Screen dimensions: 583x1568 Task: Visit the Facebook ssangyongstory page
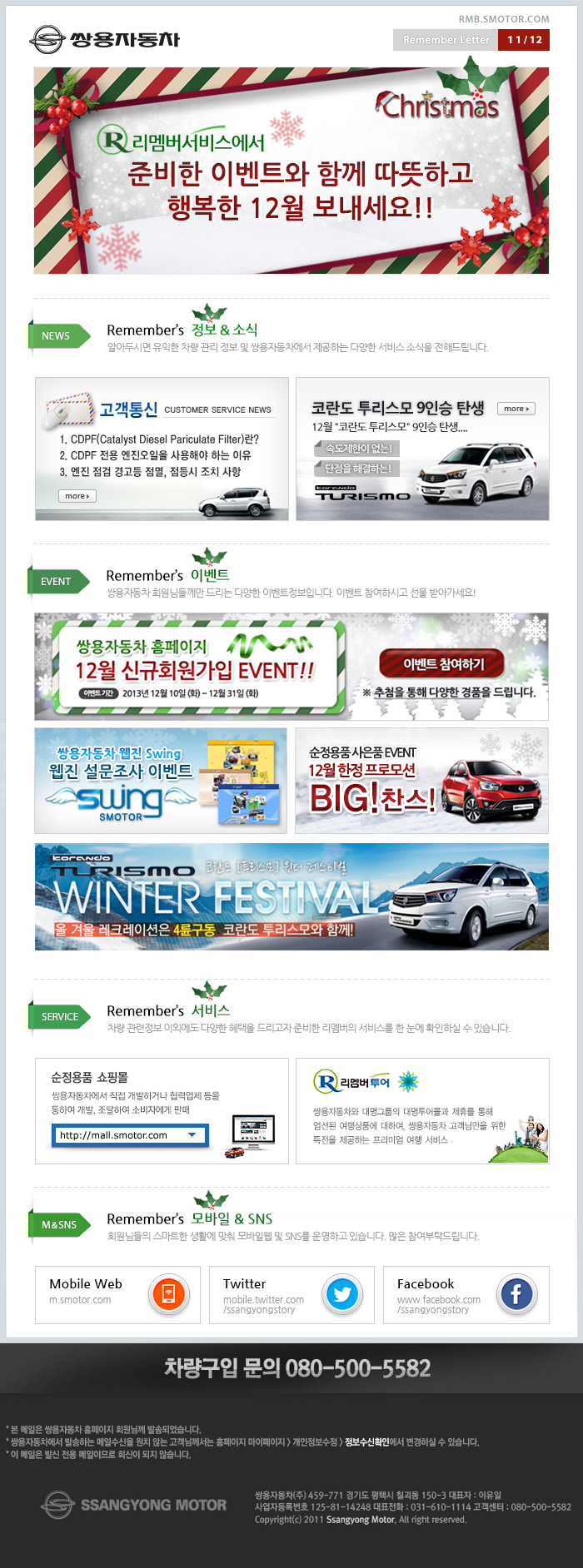click(466, 1294)
